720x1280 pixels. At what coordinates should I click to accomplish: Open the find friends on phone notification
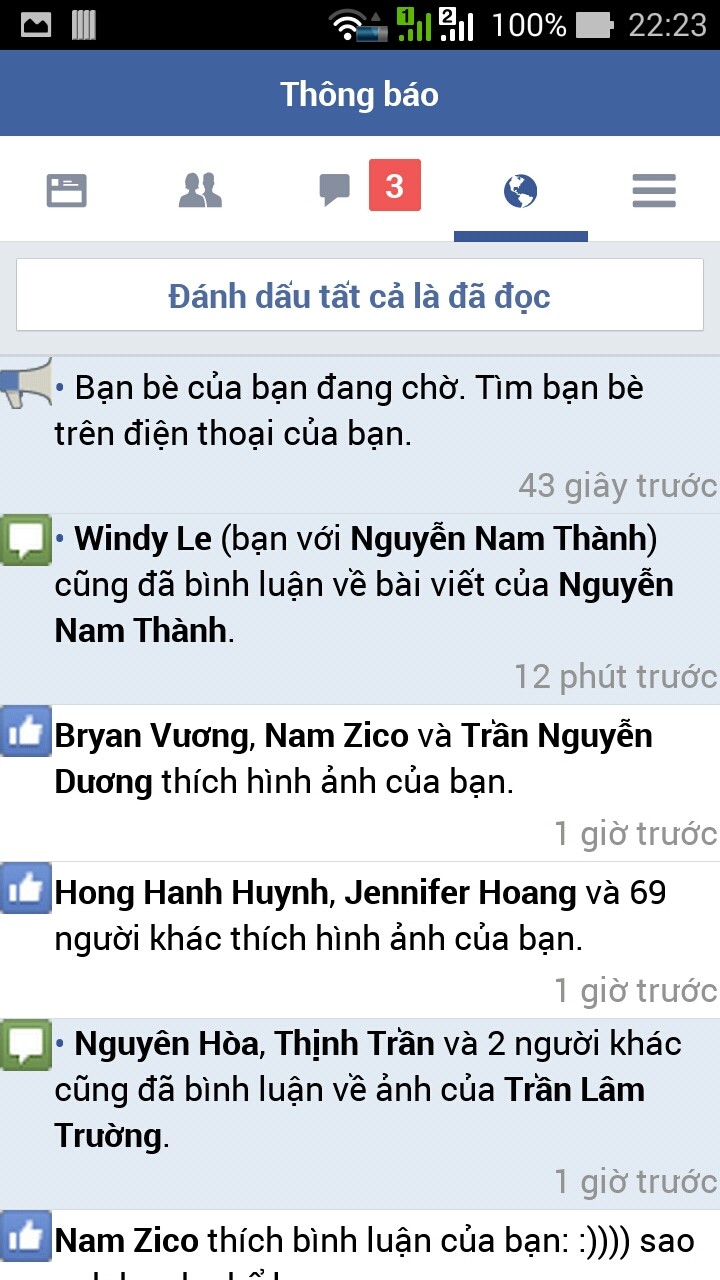click(360, 435)
